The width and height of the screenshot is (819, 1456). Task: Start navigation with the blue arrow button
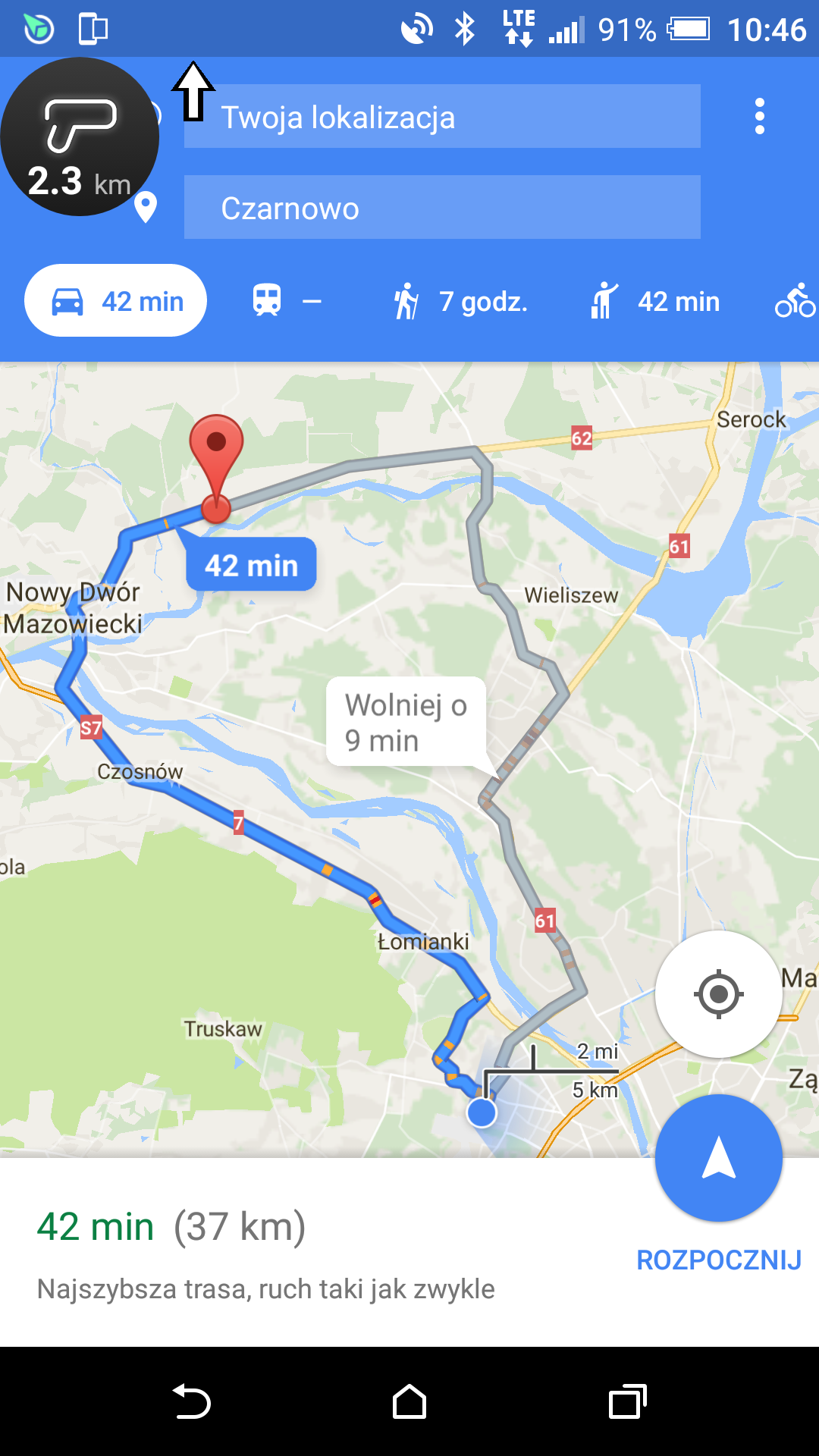[718, 1158]
